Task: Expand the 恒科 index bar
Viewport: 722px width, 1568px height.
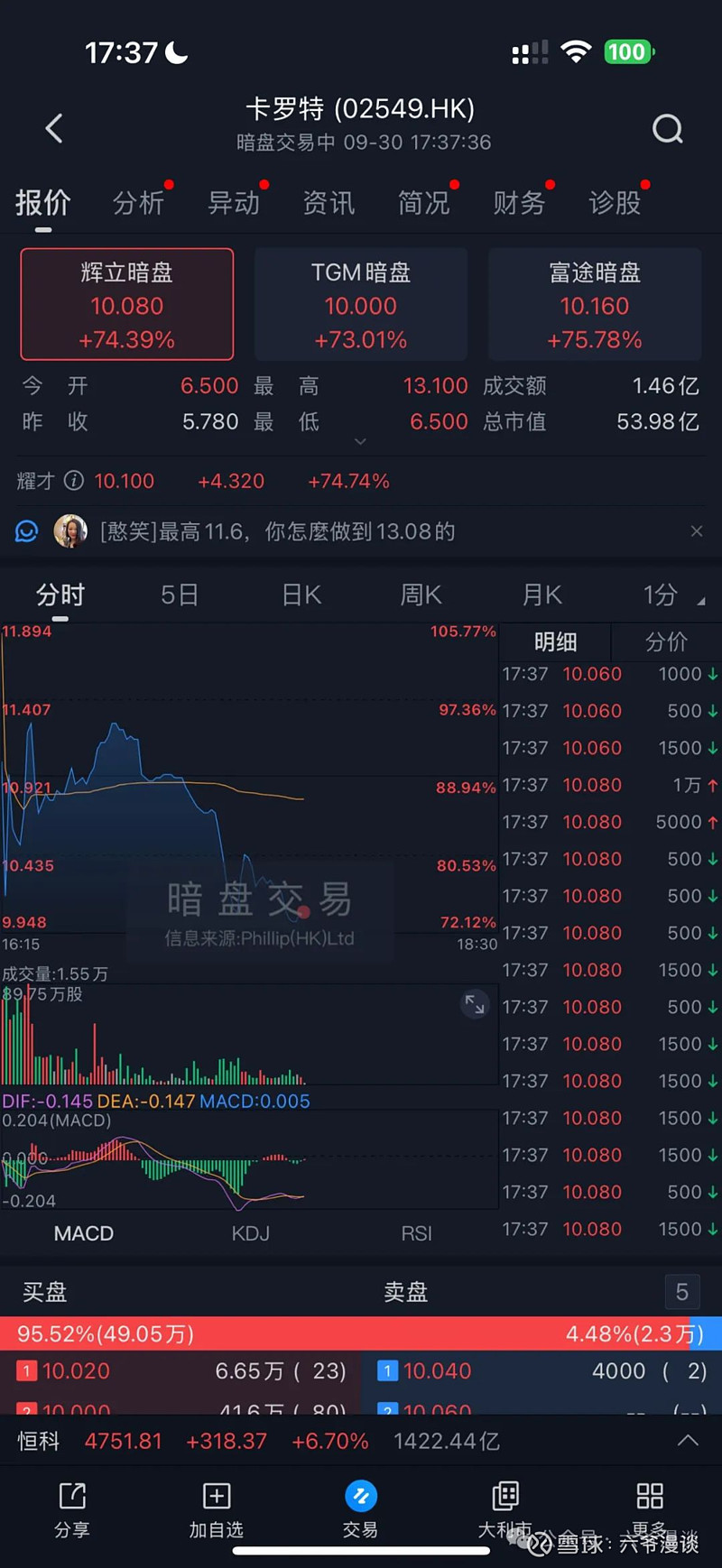Action: 688,1441
